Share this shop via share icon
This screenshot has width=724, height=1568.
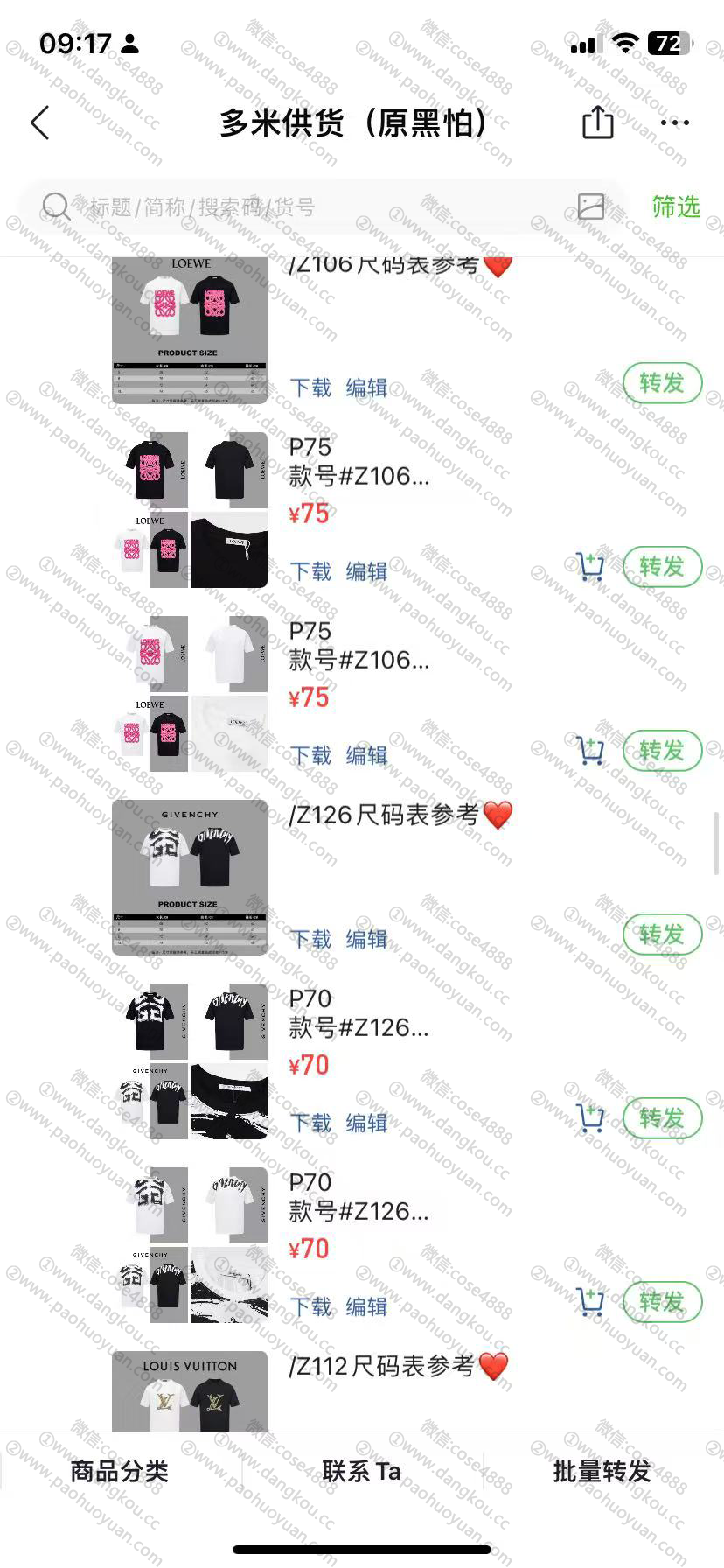597,122
